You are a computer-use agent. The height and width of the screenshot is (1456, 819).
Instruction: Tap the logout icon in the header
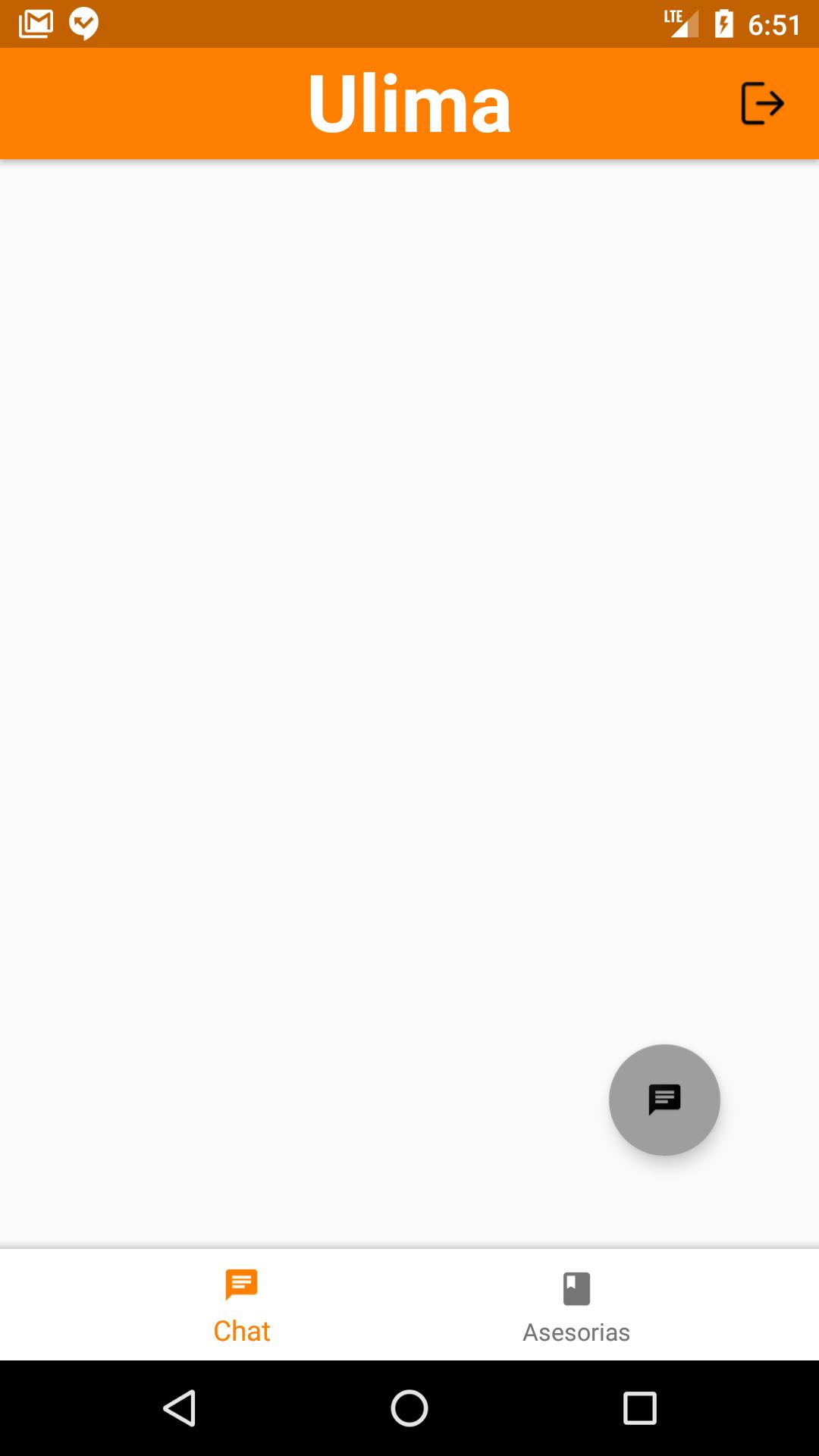pos(761,103)
